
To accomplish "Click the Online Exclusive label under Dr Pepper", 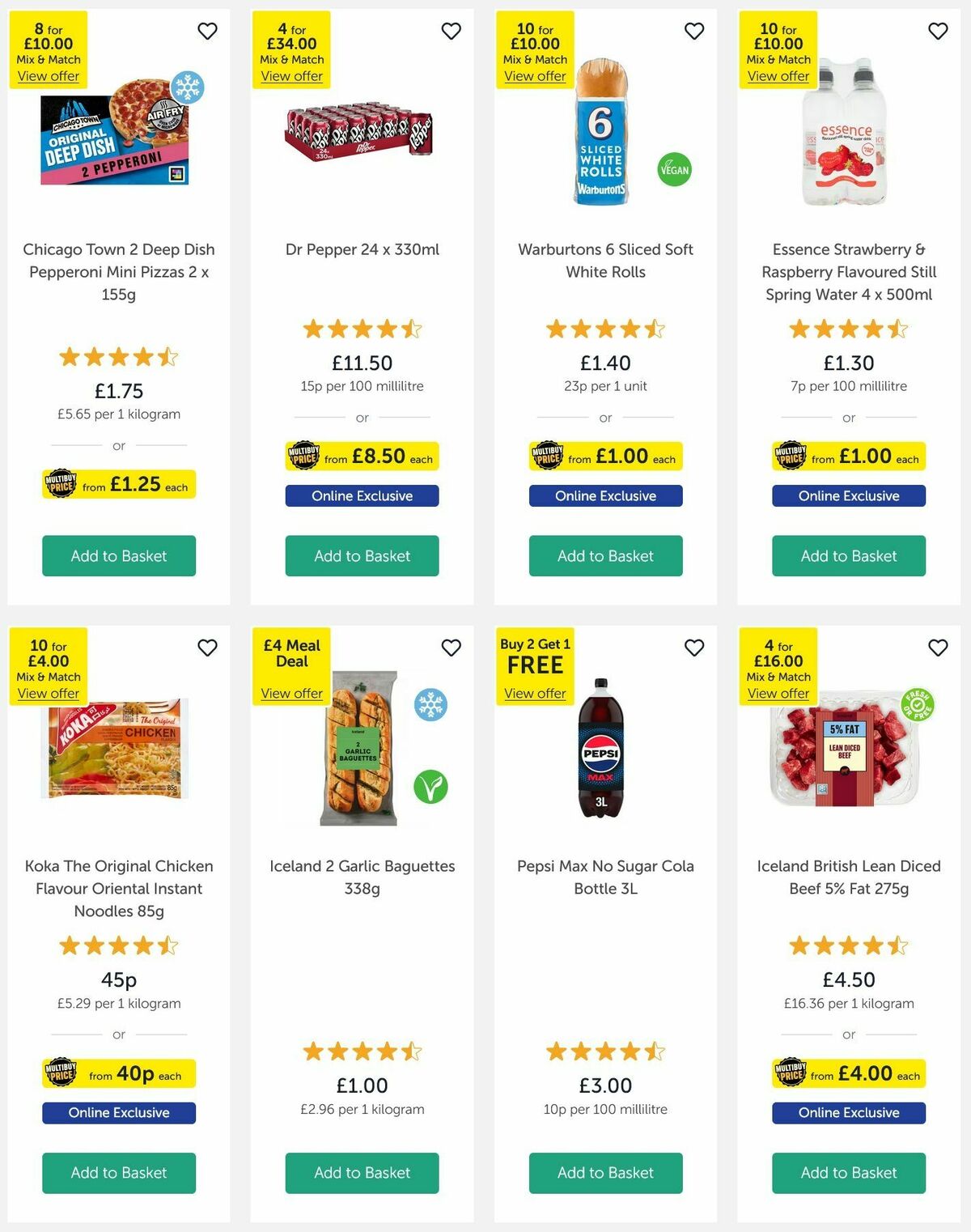I will click(361, 495).
